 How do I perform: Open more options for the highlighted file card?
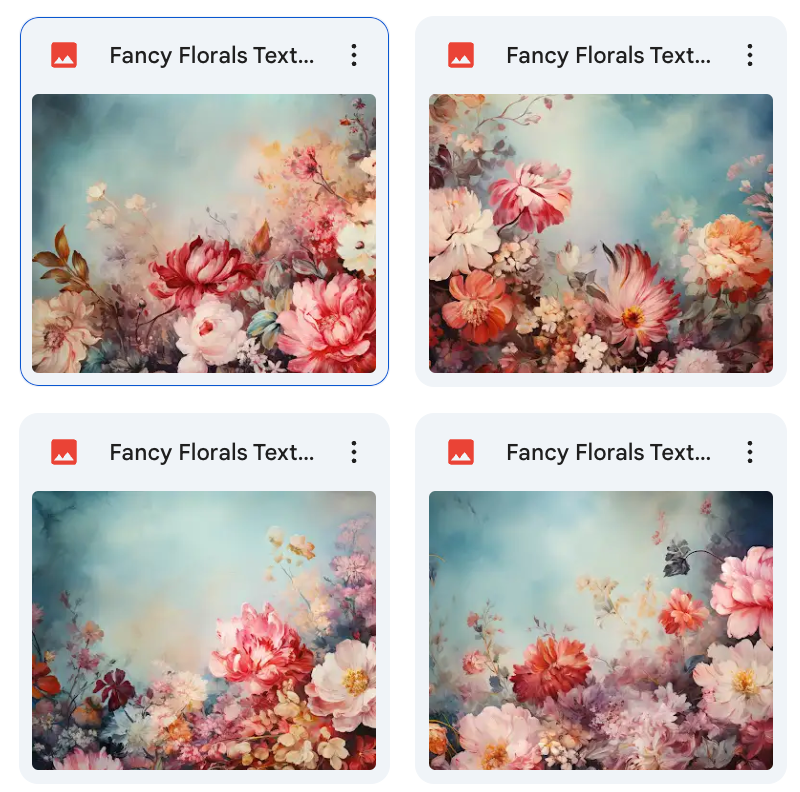click(x=353, y=55)
